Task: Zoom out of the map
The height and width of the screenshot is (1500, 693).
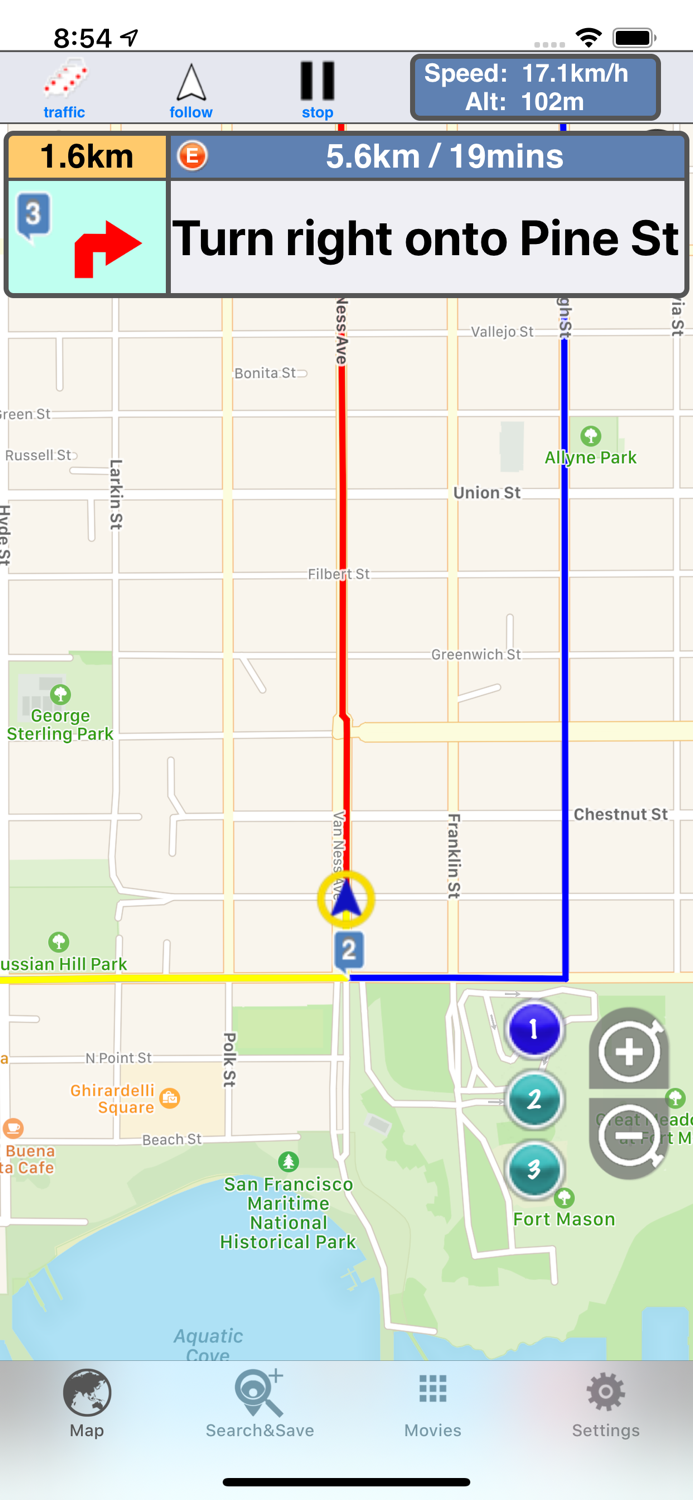Action: coord(629,1136)
